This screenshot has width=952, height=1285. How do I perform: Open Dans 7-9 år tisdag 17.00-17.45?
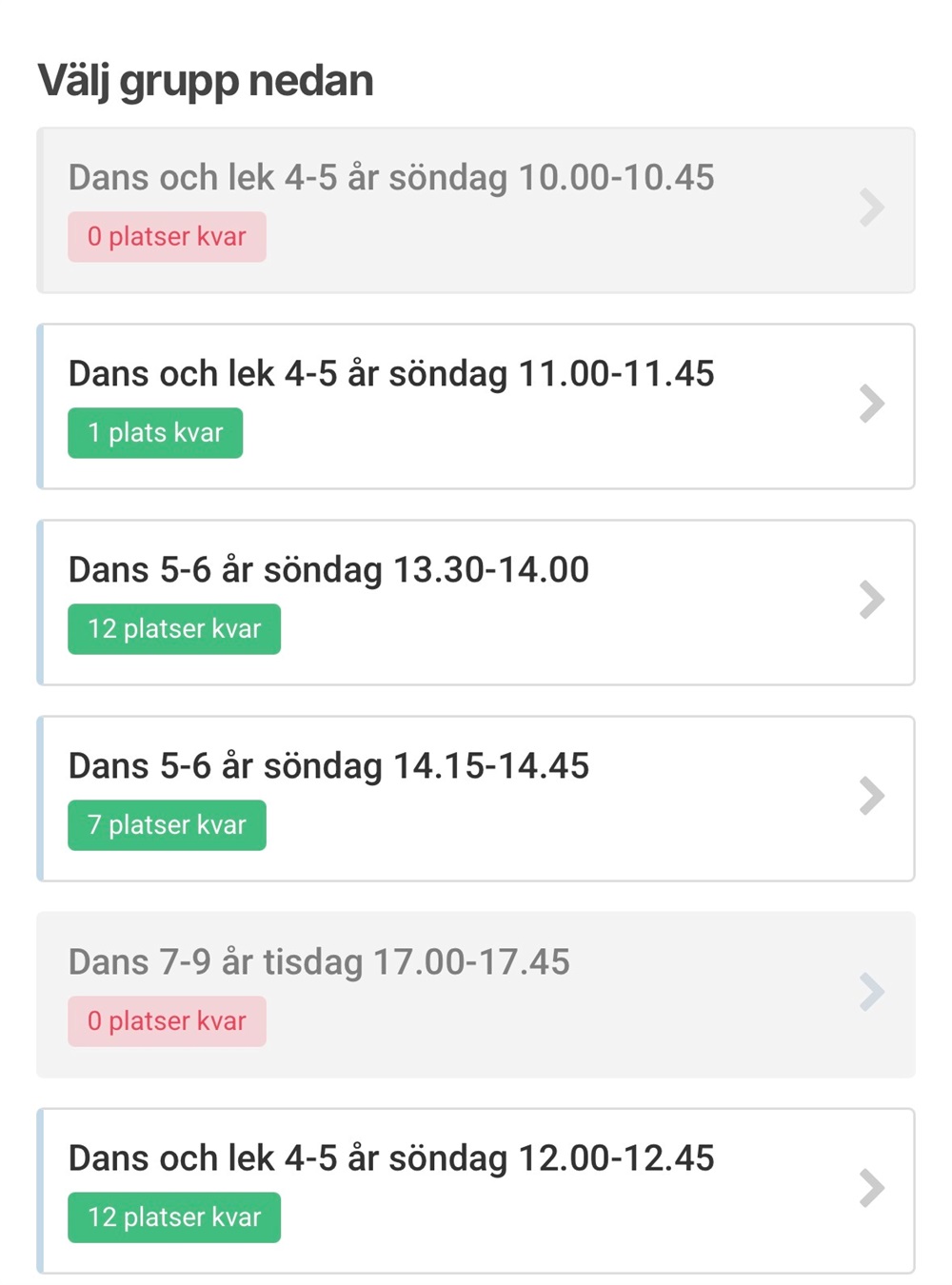point(476,995)
